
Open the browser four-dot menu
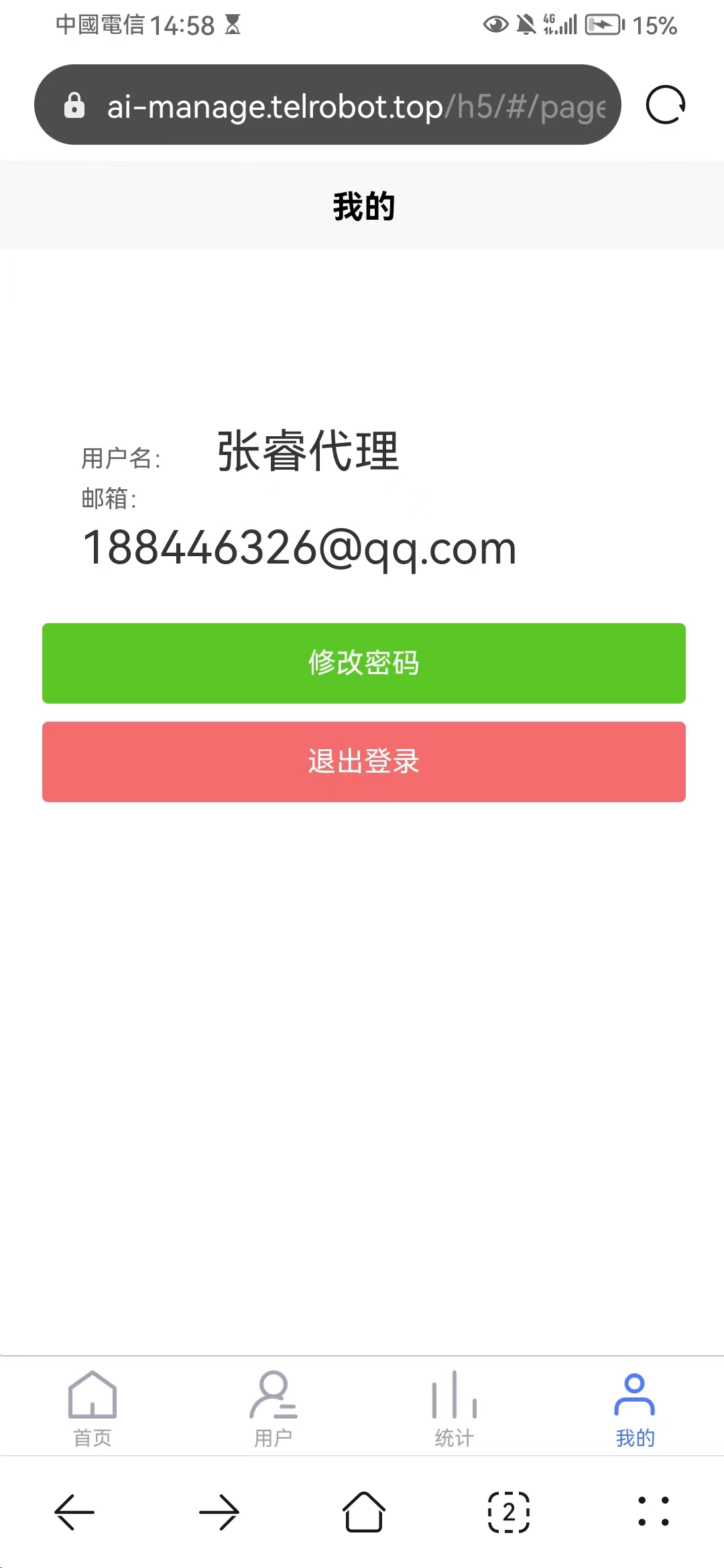coord(654,1511)
